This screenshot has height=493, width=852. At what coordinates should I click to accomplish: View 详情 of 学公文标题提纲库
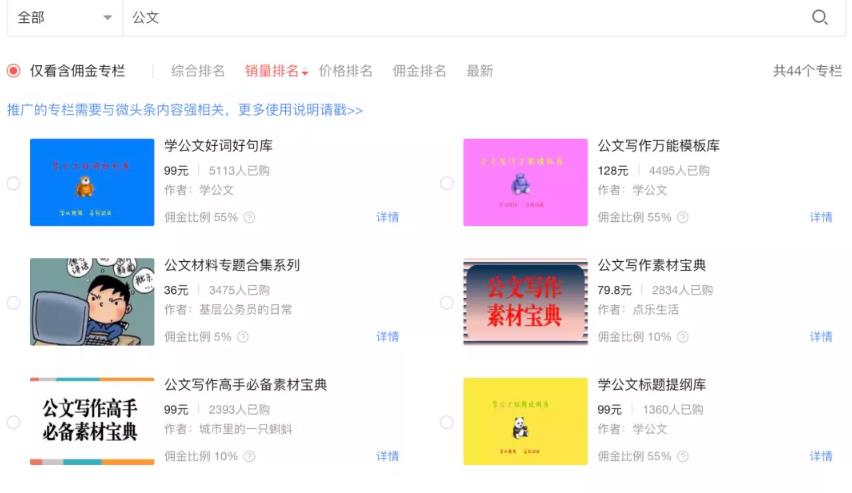(821, 456)
